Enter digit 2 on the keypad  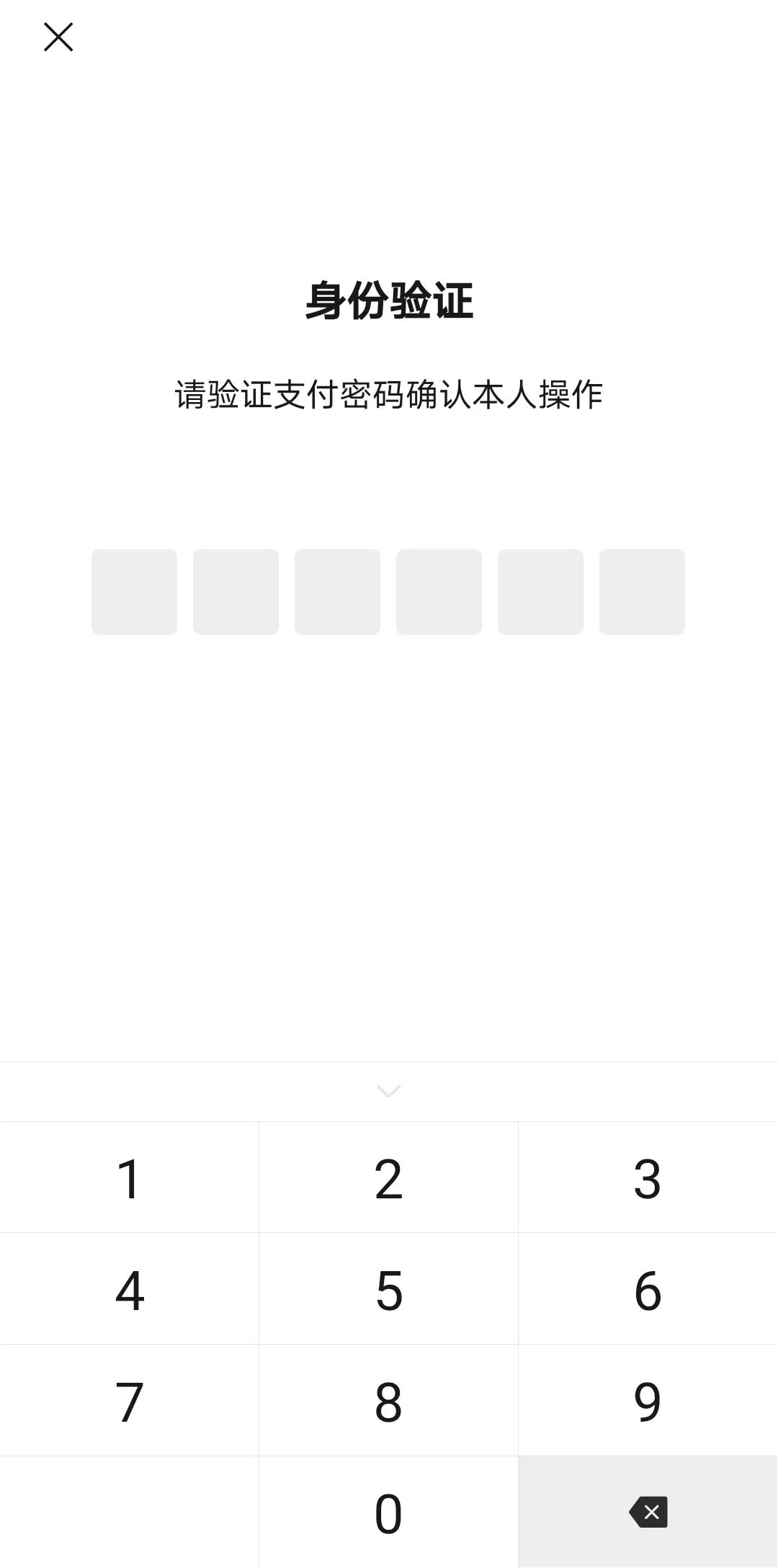388,1178
